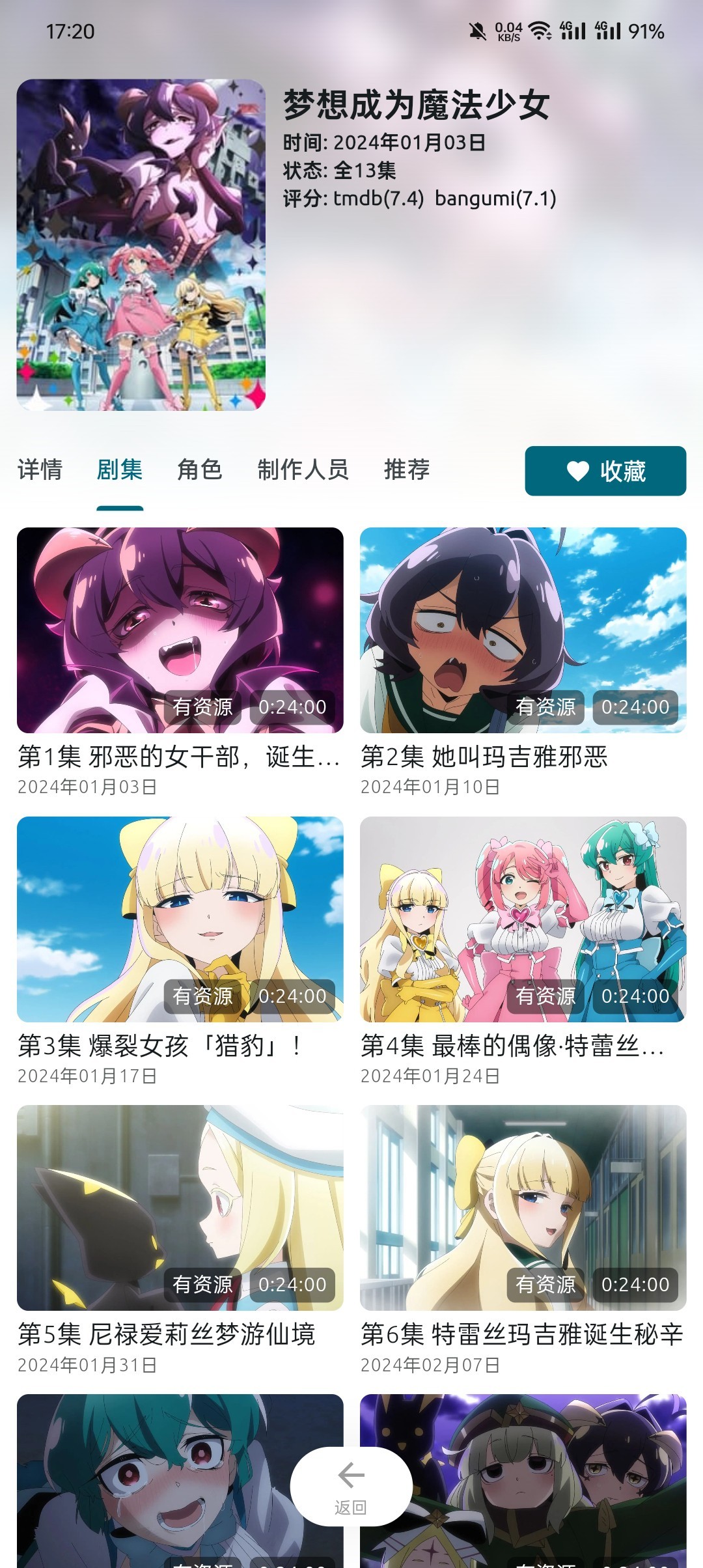Tap the 收藏 favorite button
This screenshot has height=1568, width=703.
[x=605, y=471]
